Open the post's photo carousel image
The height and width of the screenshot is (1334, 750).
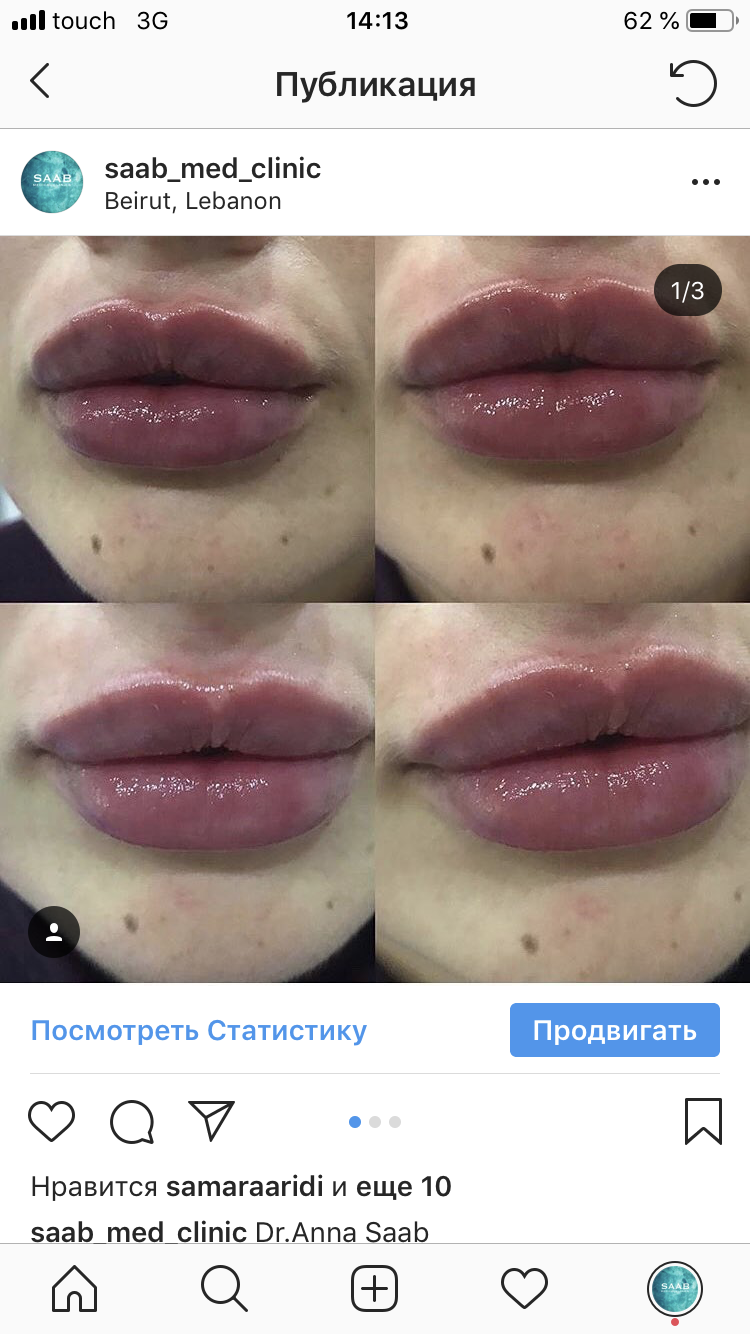pos(375,609)
